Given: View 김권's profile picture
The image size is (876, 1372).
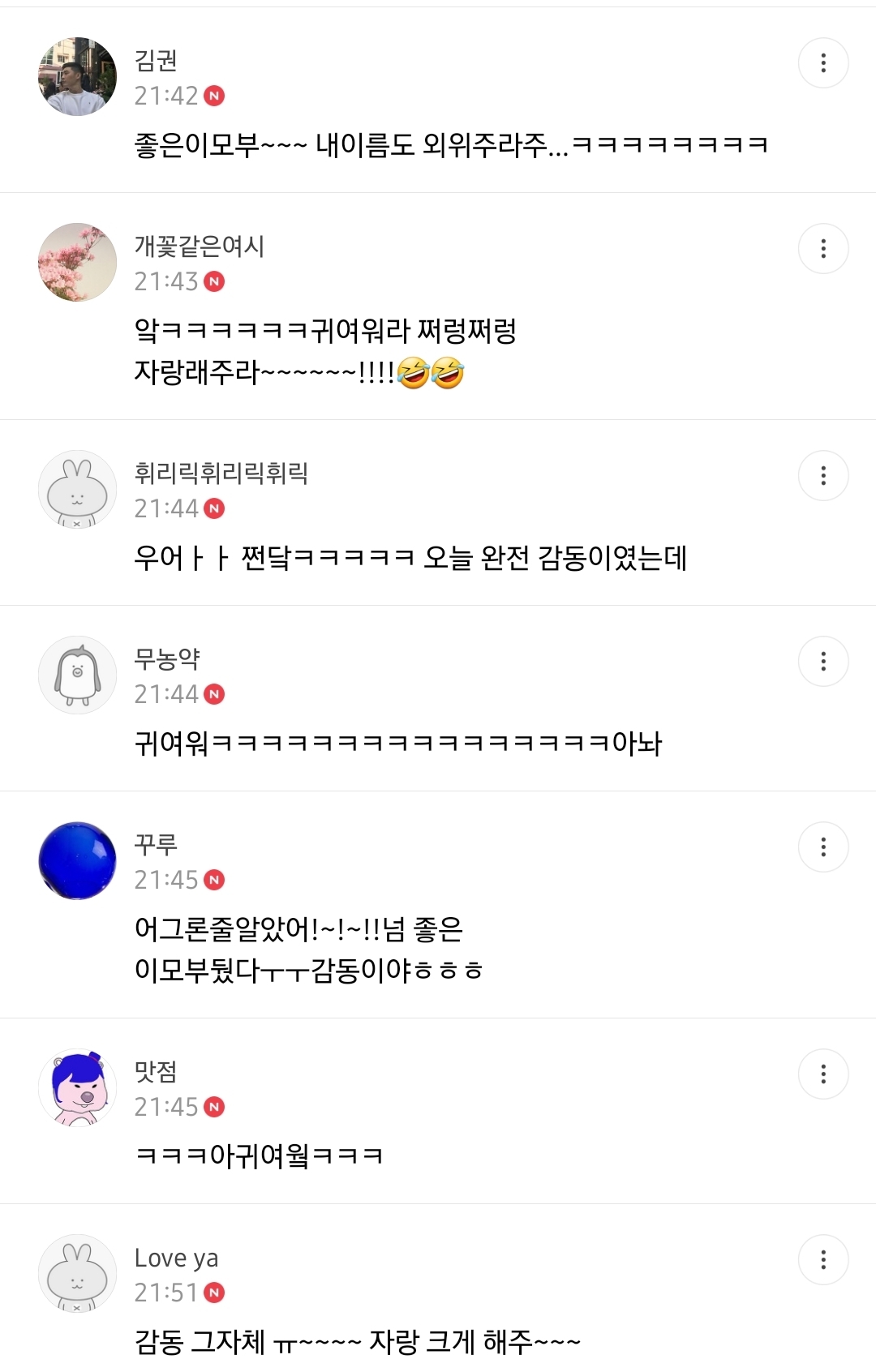Looking at the screenshot, I should pos(77,76).
